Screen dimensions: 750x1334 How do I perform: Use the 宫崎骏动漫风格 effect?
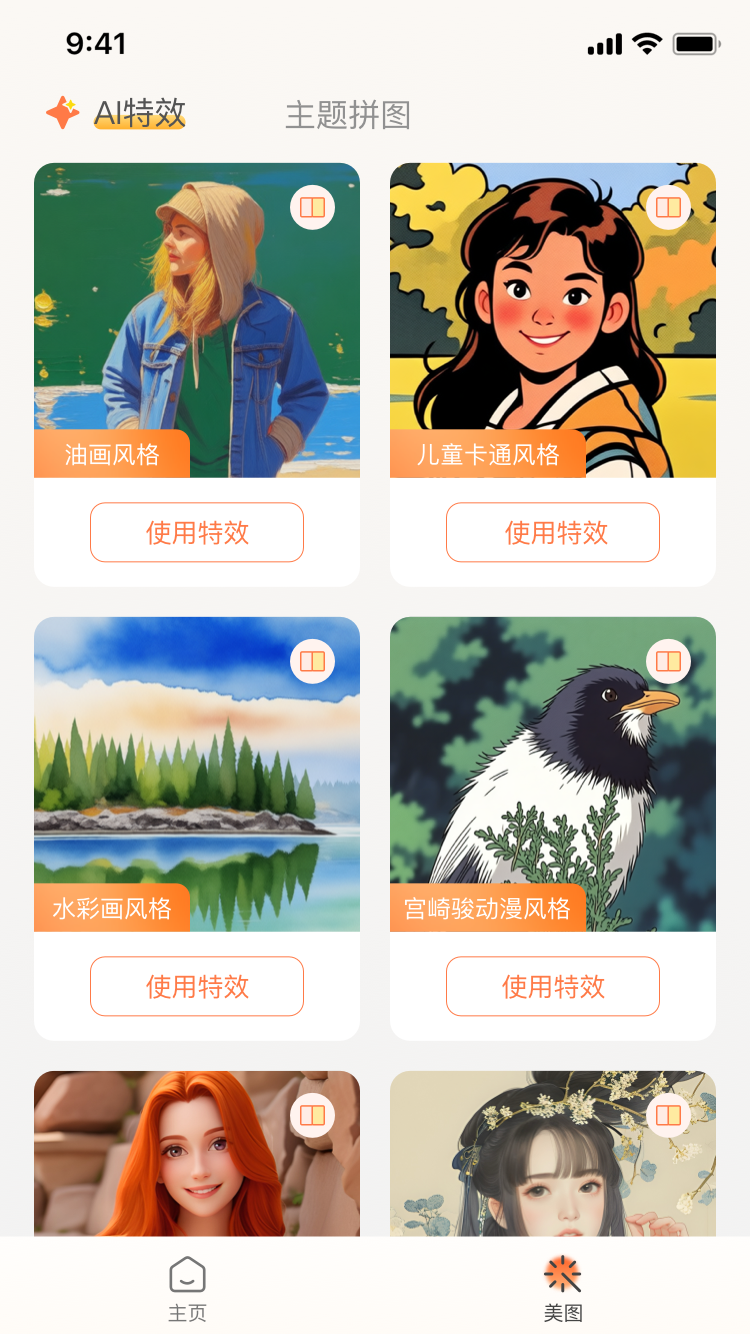[x=553, y=986]
